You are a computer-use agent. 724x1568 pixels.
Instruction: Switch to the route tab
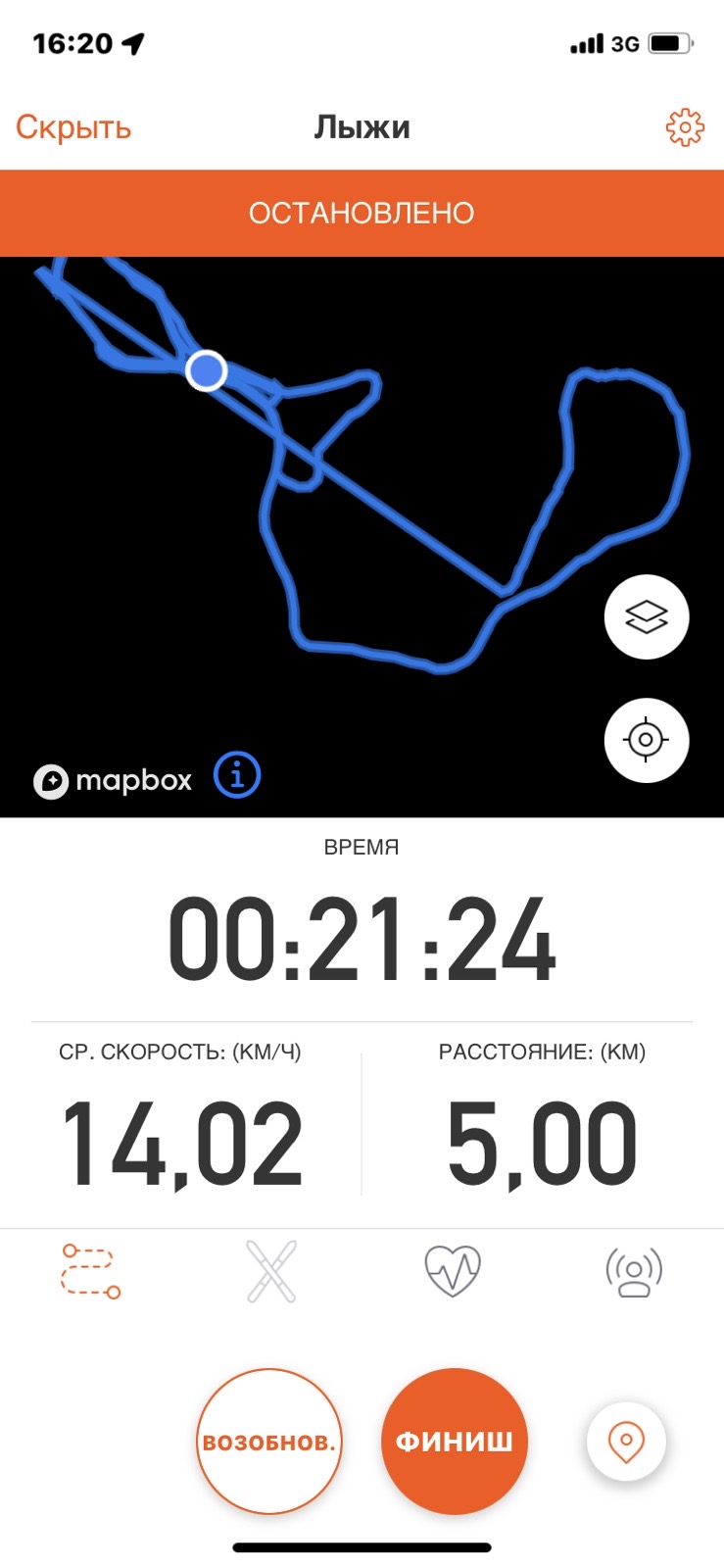pos(90,1271)
